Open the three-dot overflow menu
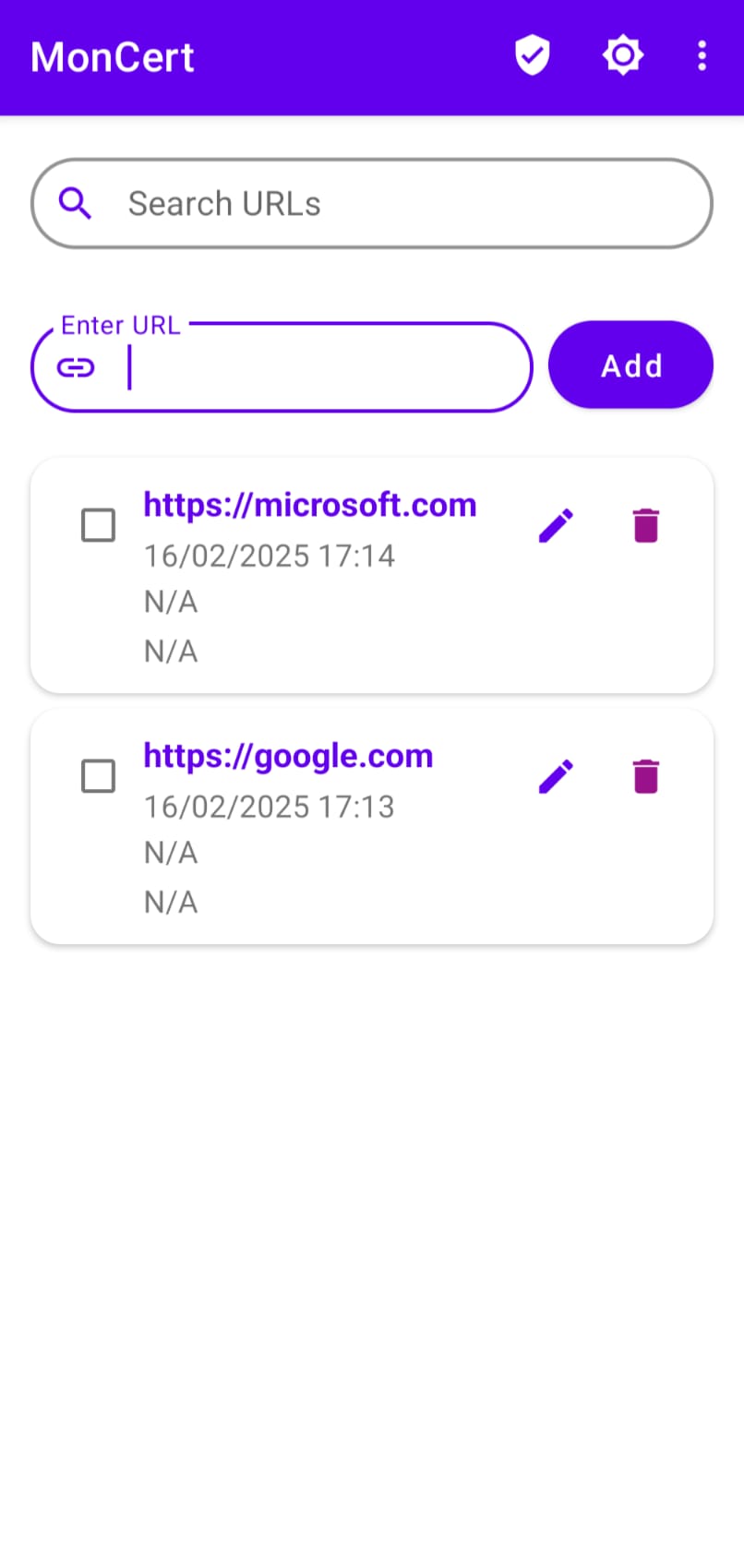Viewport: 744px width, 1568px height. coord(702,55)
